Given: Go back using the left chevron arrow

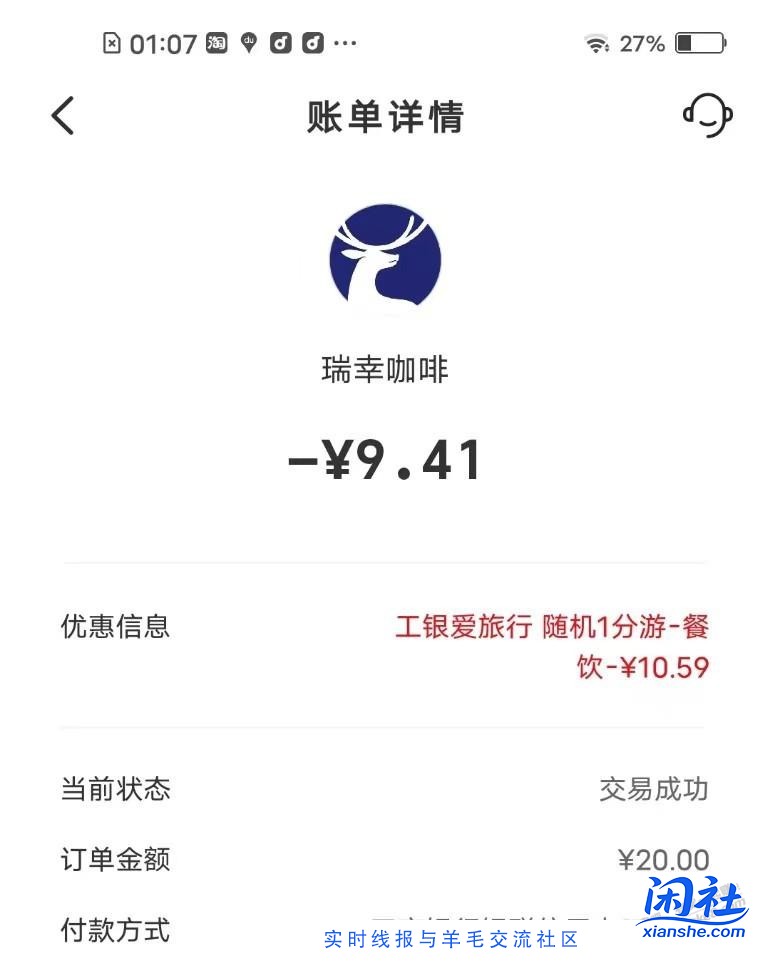Looking at the screenshot, I should click(x=63, y=116).
